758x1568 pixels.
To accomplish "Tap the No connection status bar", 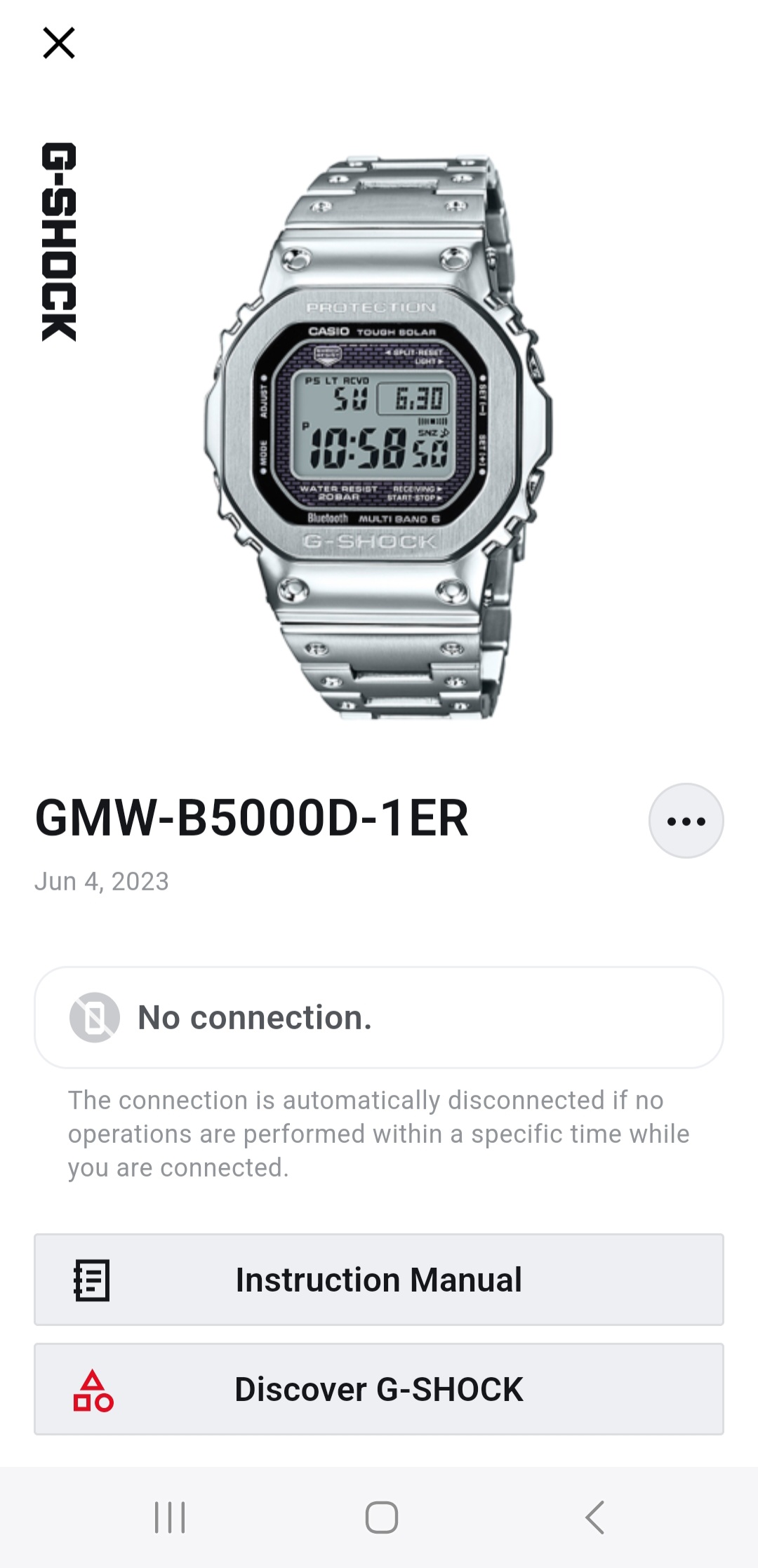I will (379, 1017).
